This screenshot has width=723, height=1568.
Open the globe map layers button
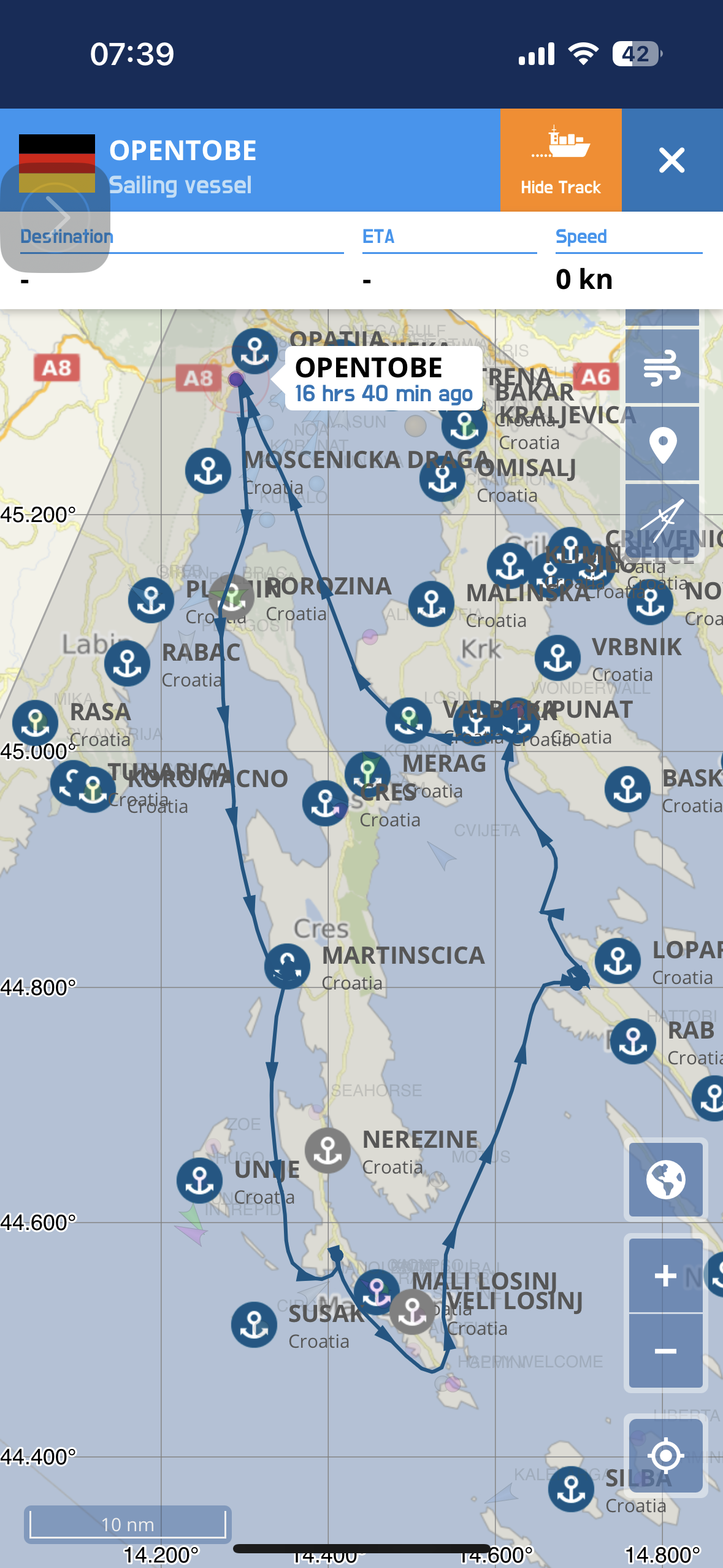[x=665, y=1179]
